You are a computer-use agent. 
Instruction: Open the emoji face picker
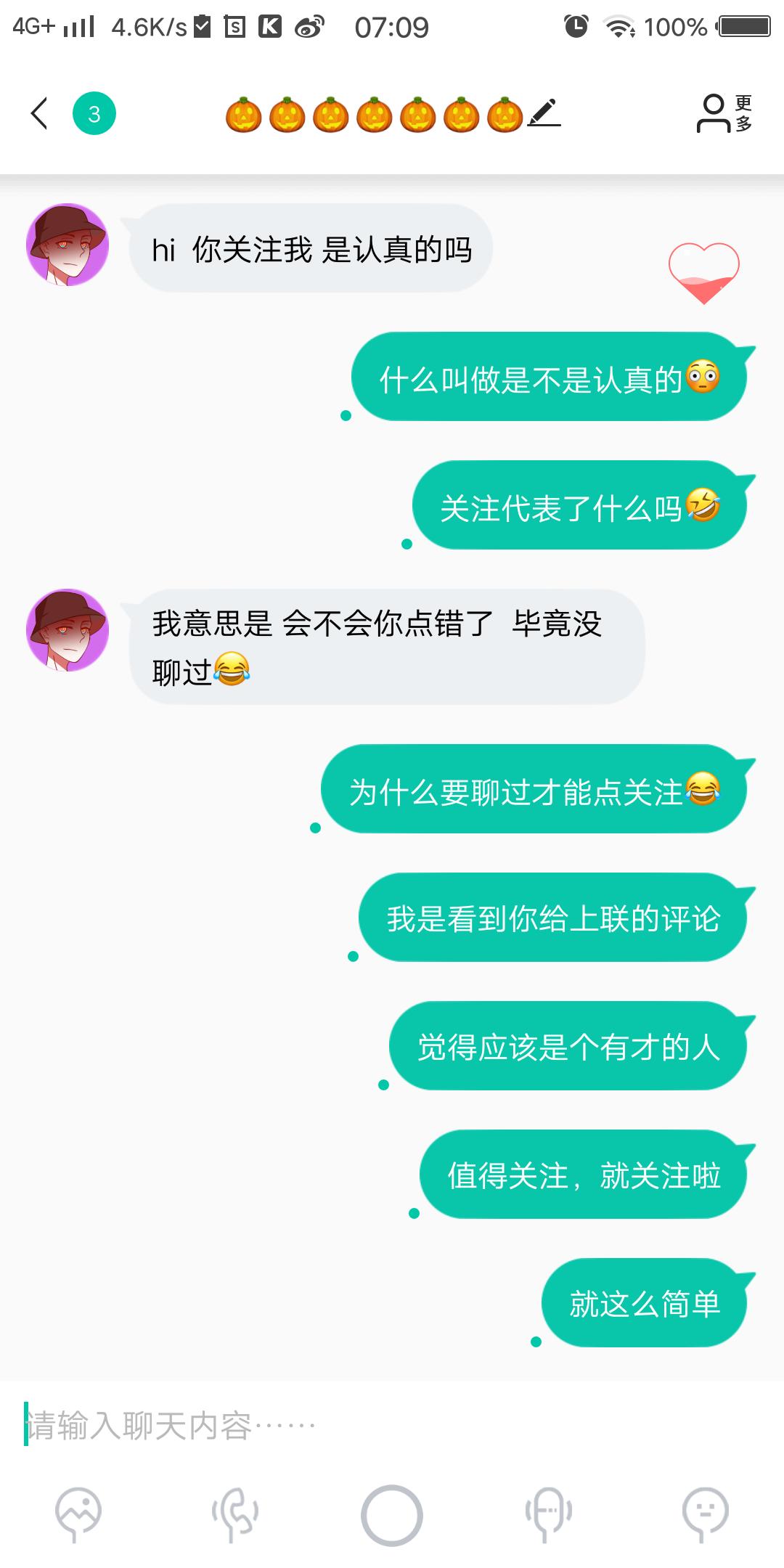click(x=705, y=1513)
